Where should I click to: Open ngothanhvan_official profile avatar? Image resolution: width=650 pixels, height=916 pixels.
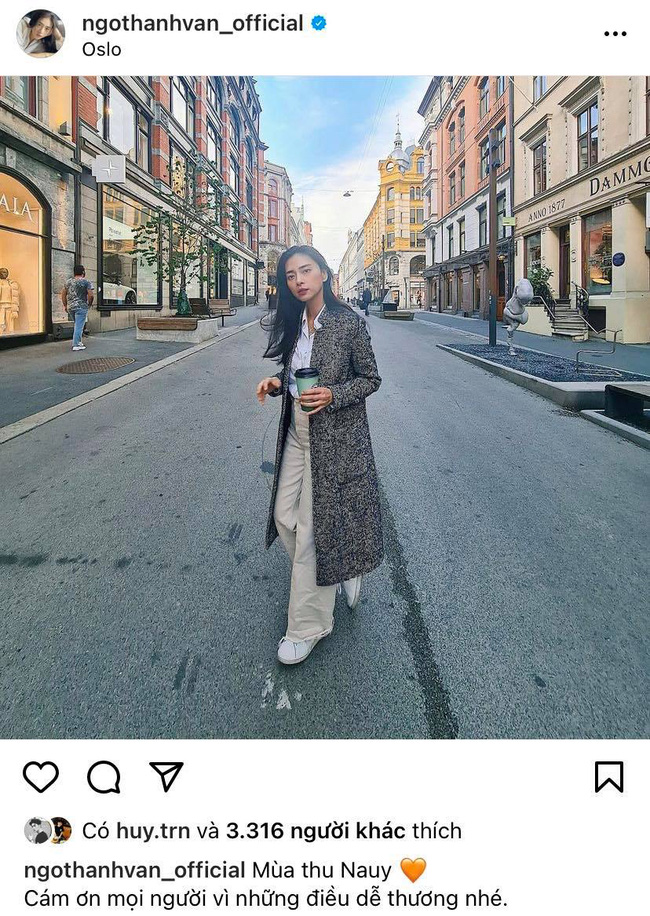[x=41, y=33]
